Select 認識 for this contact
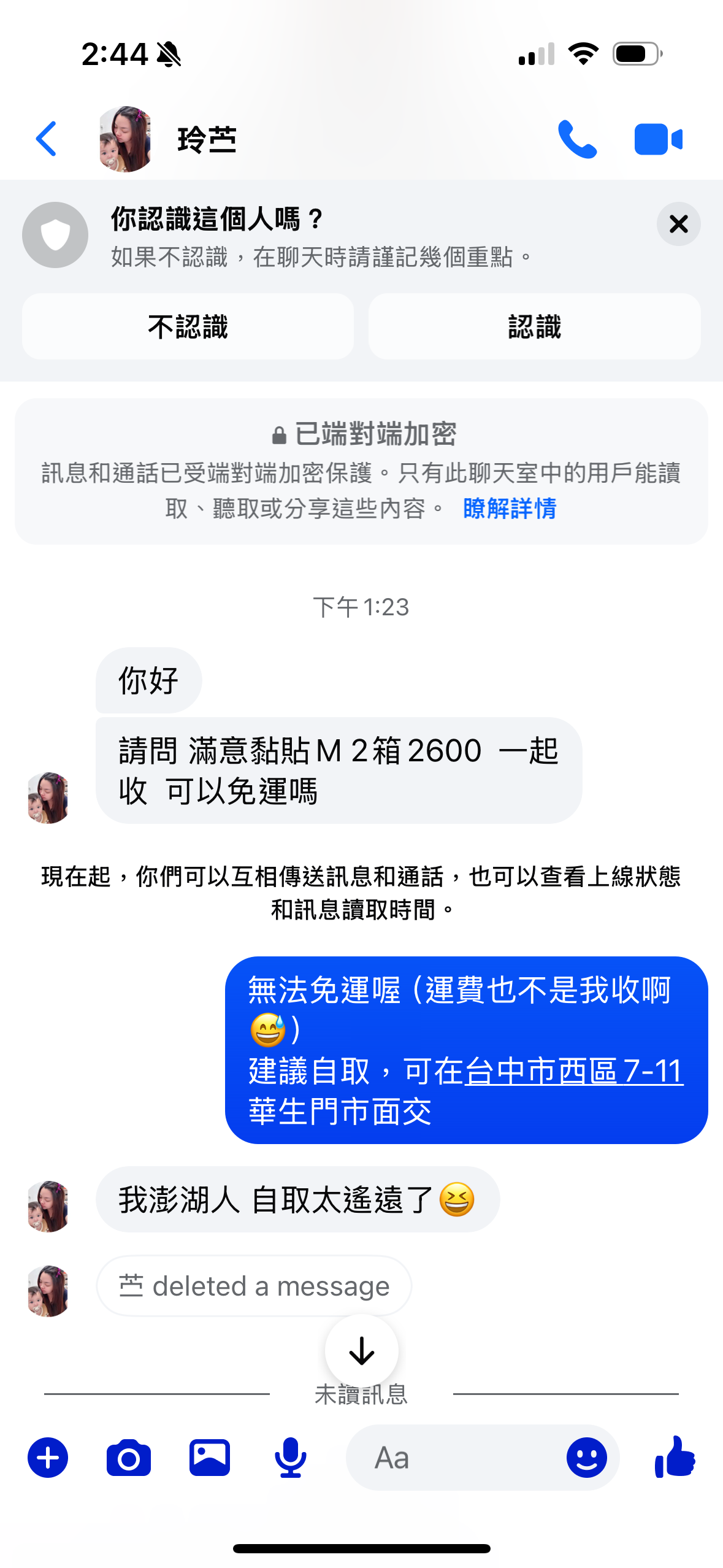The height and width of the screenshot is (1568, 723). (534, 326)
